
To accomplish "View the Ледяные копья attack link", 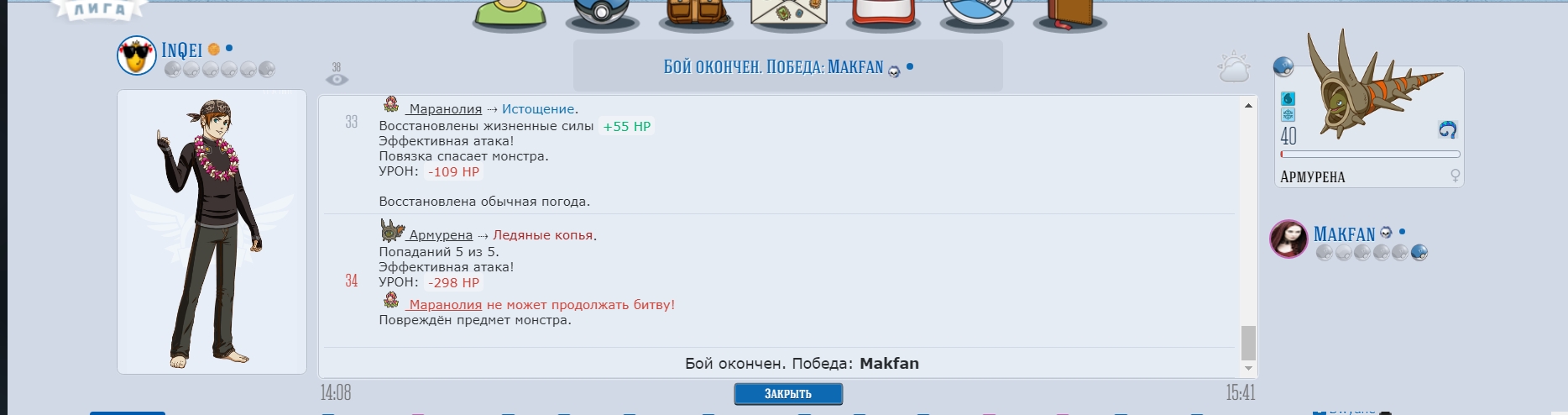I will (542, 235).
